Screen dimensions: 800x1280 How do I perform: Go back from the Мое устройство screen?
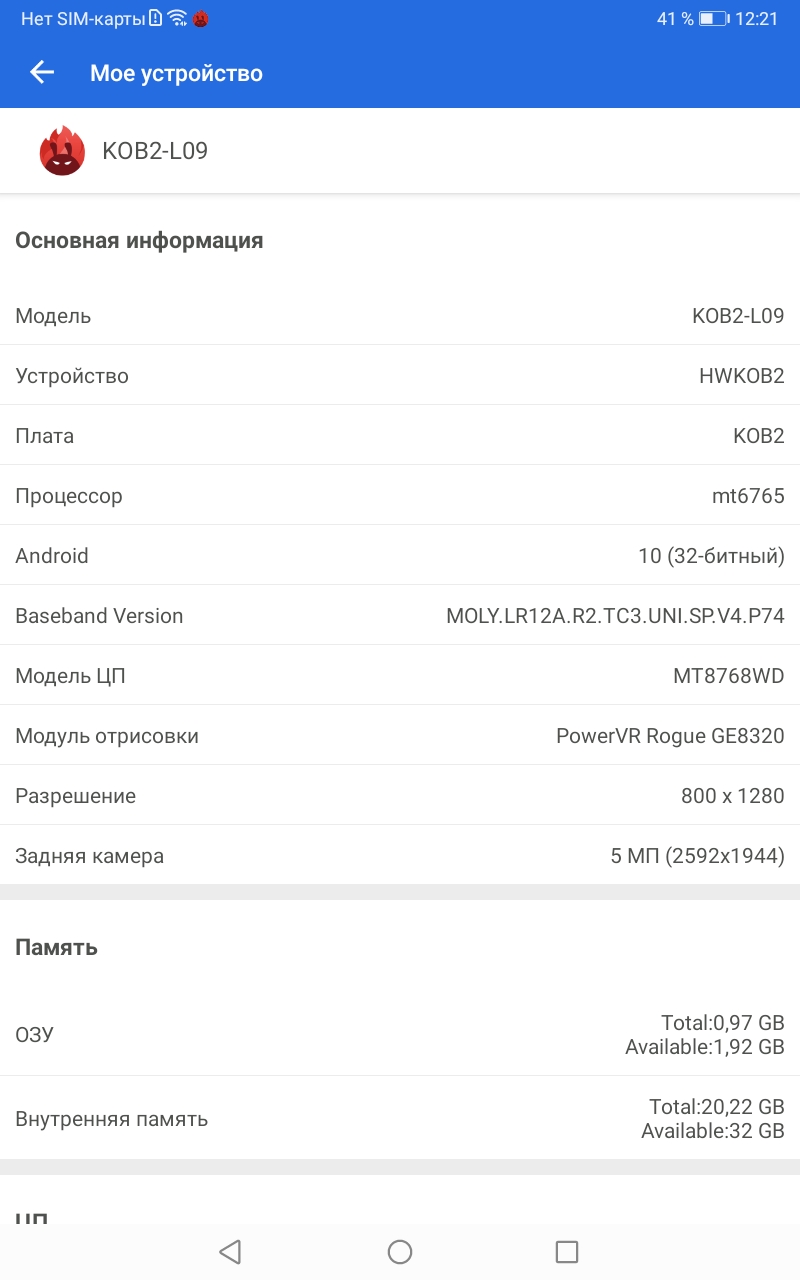[42, 73]
